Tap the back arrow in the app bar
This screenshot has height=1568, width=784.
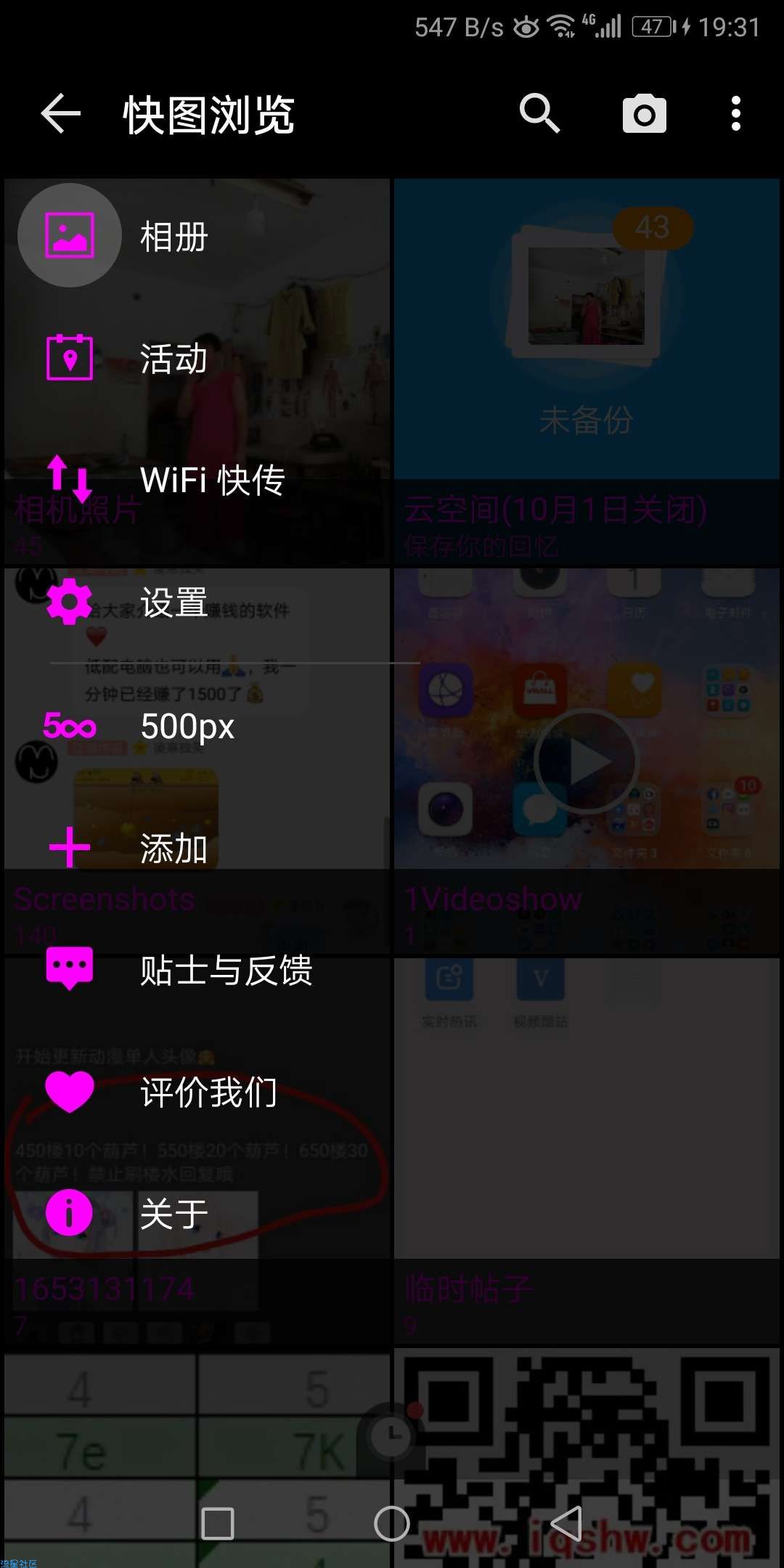[x=60, y=114]
